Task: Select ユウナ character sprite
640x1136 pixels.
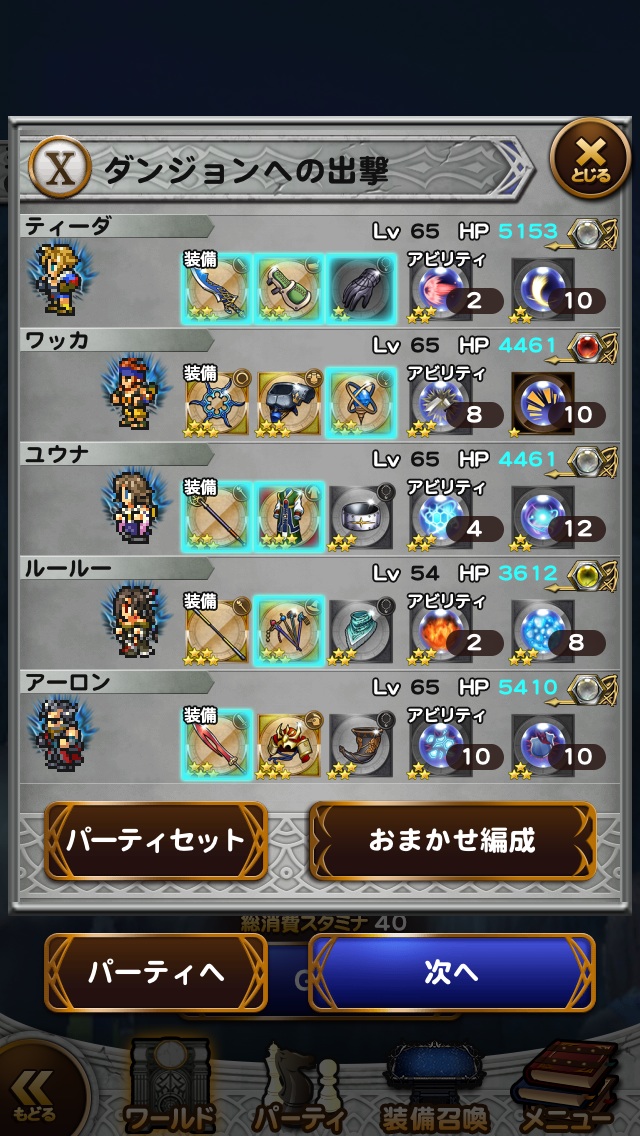Action: pos(132,508)
